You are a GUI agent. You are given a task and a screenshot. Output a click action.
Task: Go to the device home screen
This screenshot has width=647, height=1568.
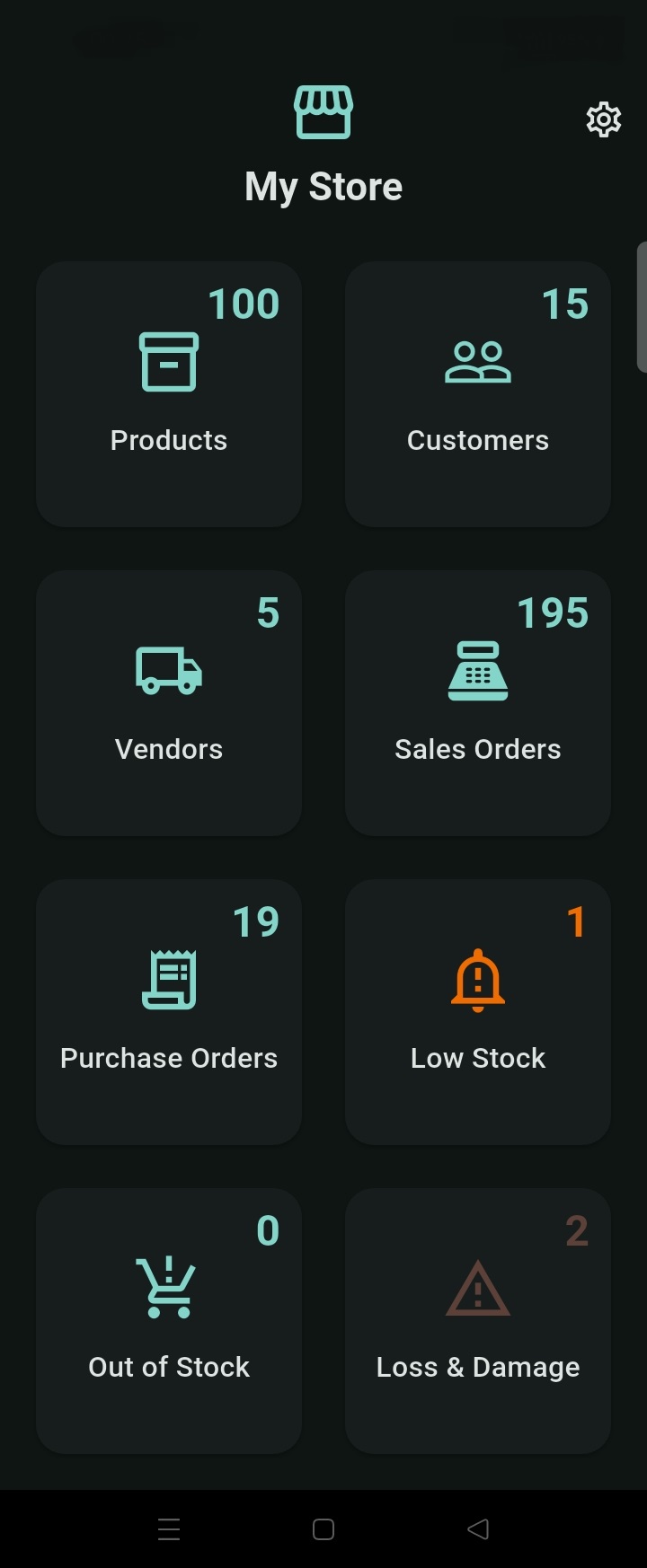[x=323, y=1529]
